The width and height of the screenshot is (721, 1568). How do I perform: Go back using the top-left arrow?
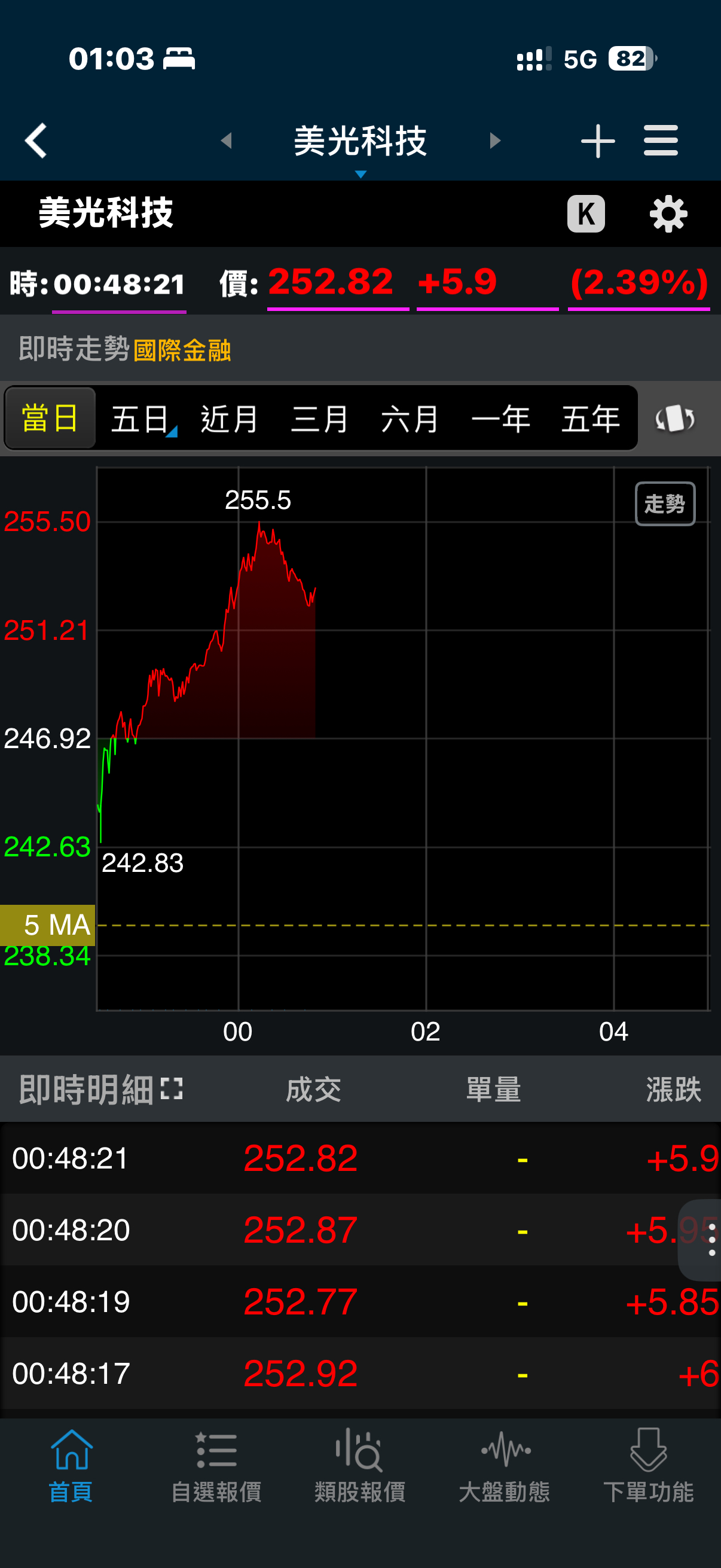36,141
